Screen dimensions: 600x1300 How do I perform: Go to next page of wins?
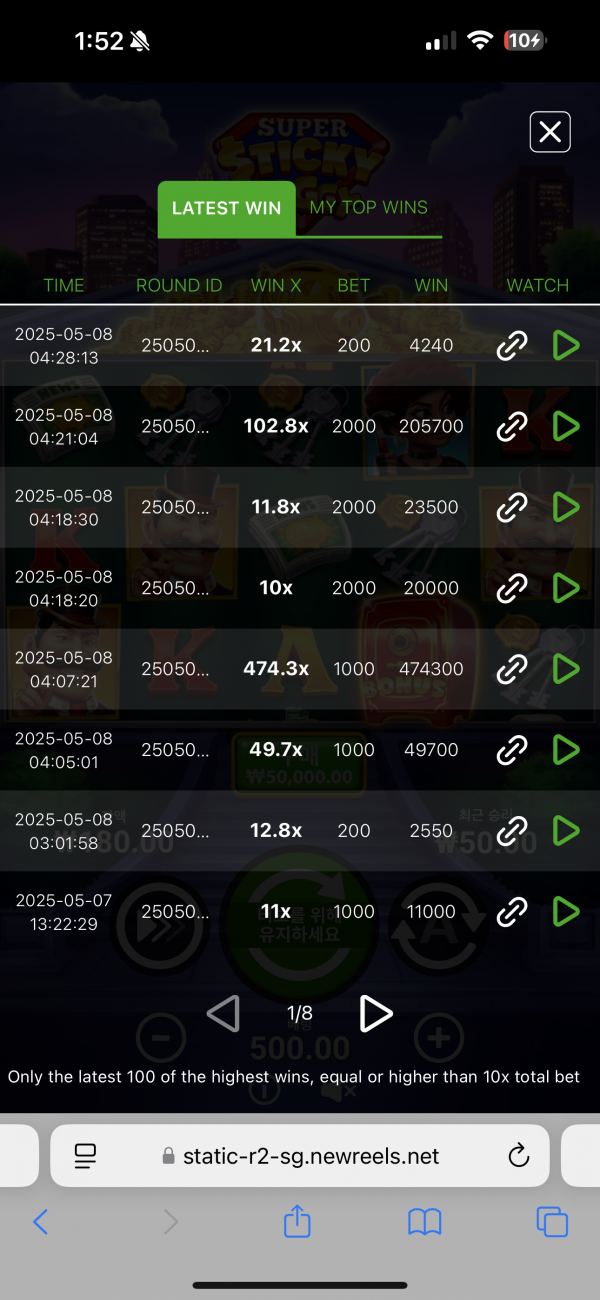pyautogui.click(x=376, y=1014)
